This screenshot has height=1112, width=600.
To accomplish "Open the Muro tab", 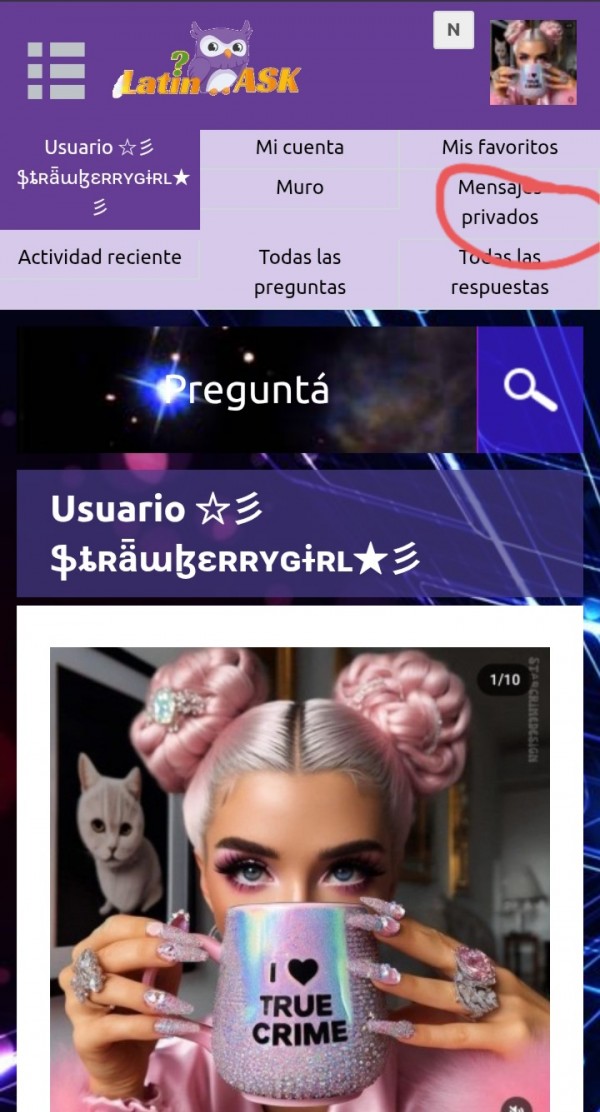I will (300, 187).
